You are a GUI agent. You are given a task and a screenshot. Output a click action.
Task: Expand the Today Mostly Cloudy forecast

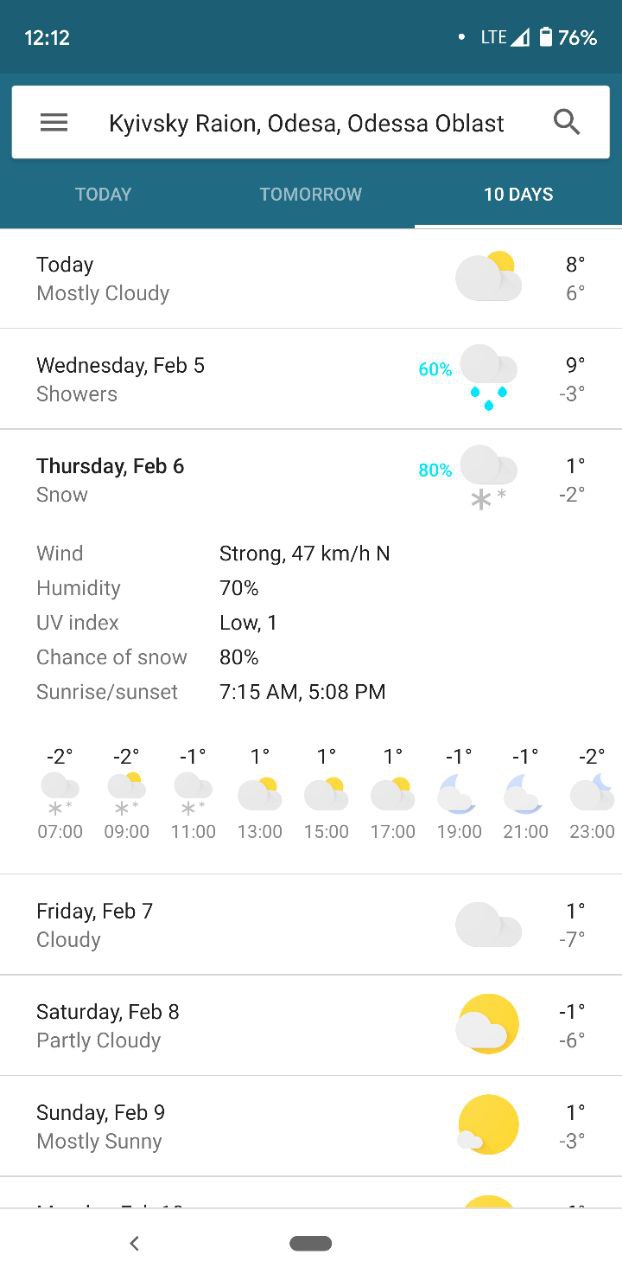(311, 279)
